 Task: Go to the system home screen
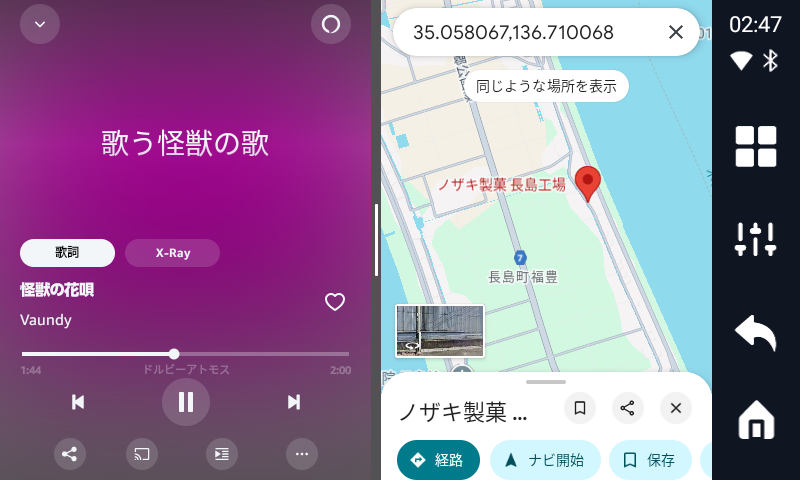[x=756, y=420]
